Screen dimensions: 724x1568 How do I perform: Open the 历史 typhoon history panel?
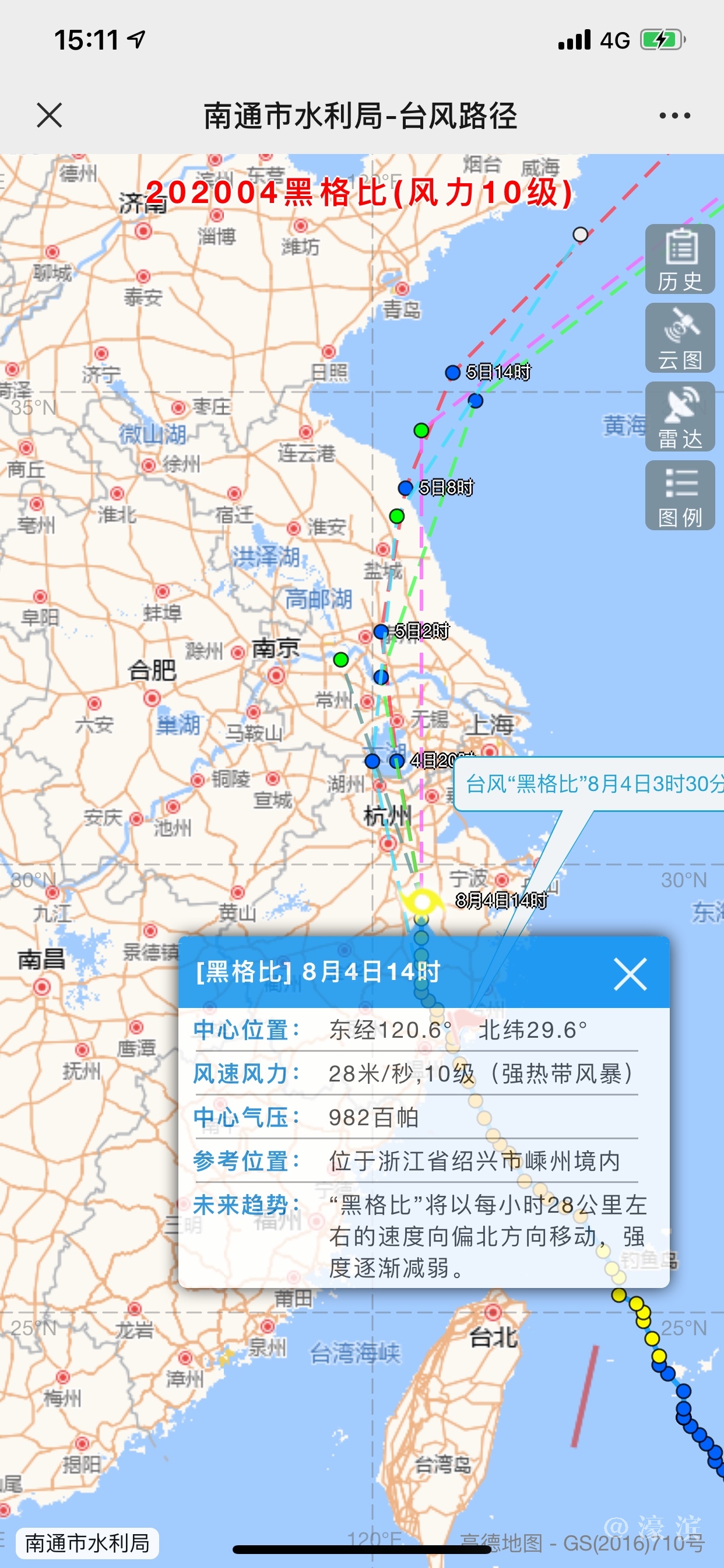click(x=680, y=260)
